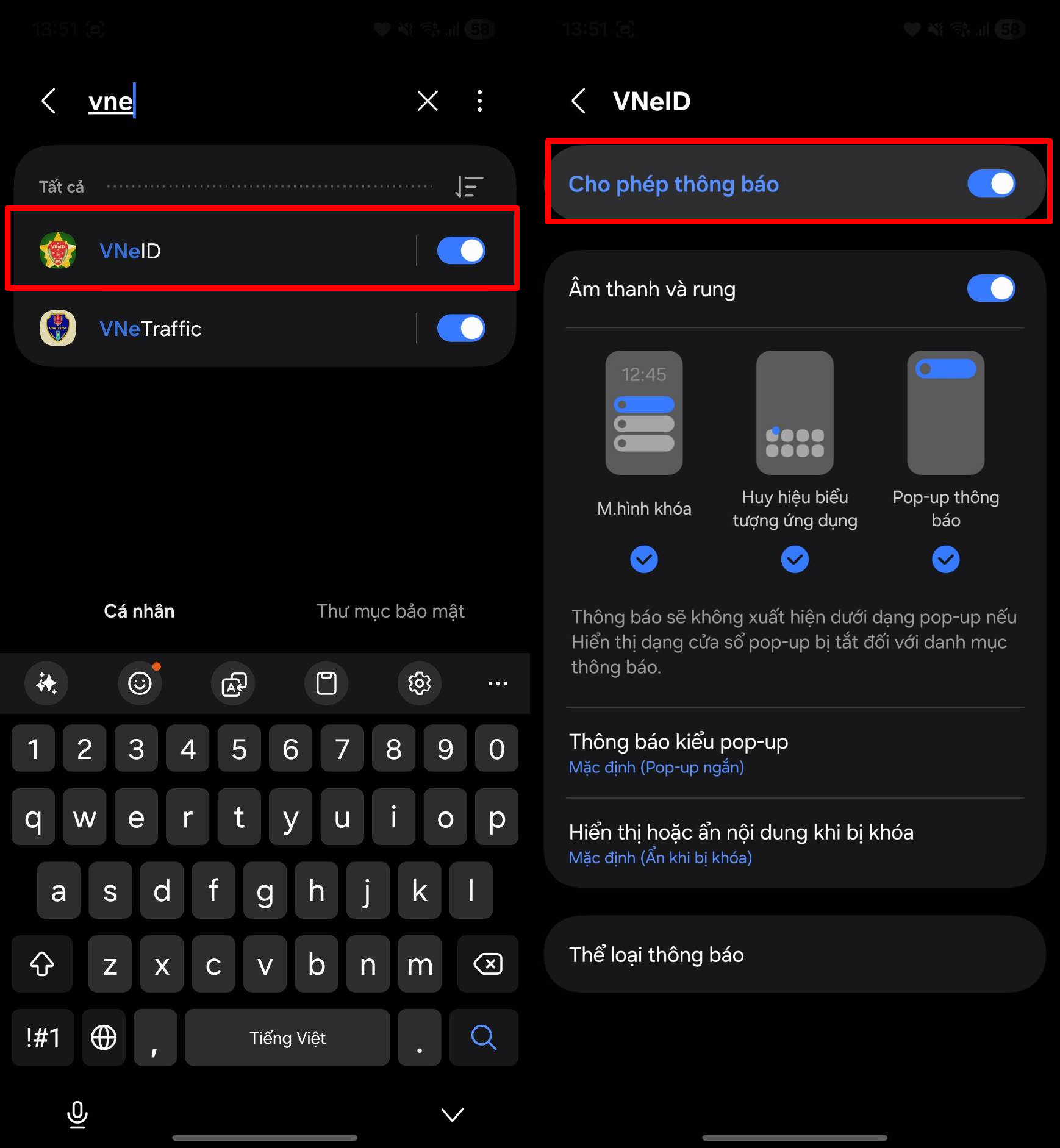Go back from the vne search
This screenshot has width=1060, height=1148.
click(x=49, y=101)
